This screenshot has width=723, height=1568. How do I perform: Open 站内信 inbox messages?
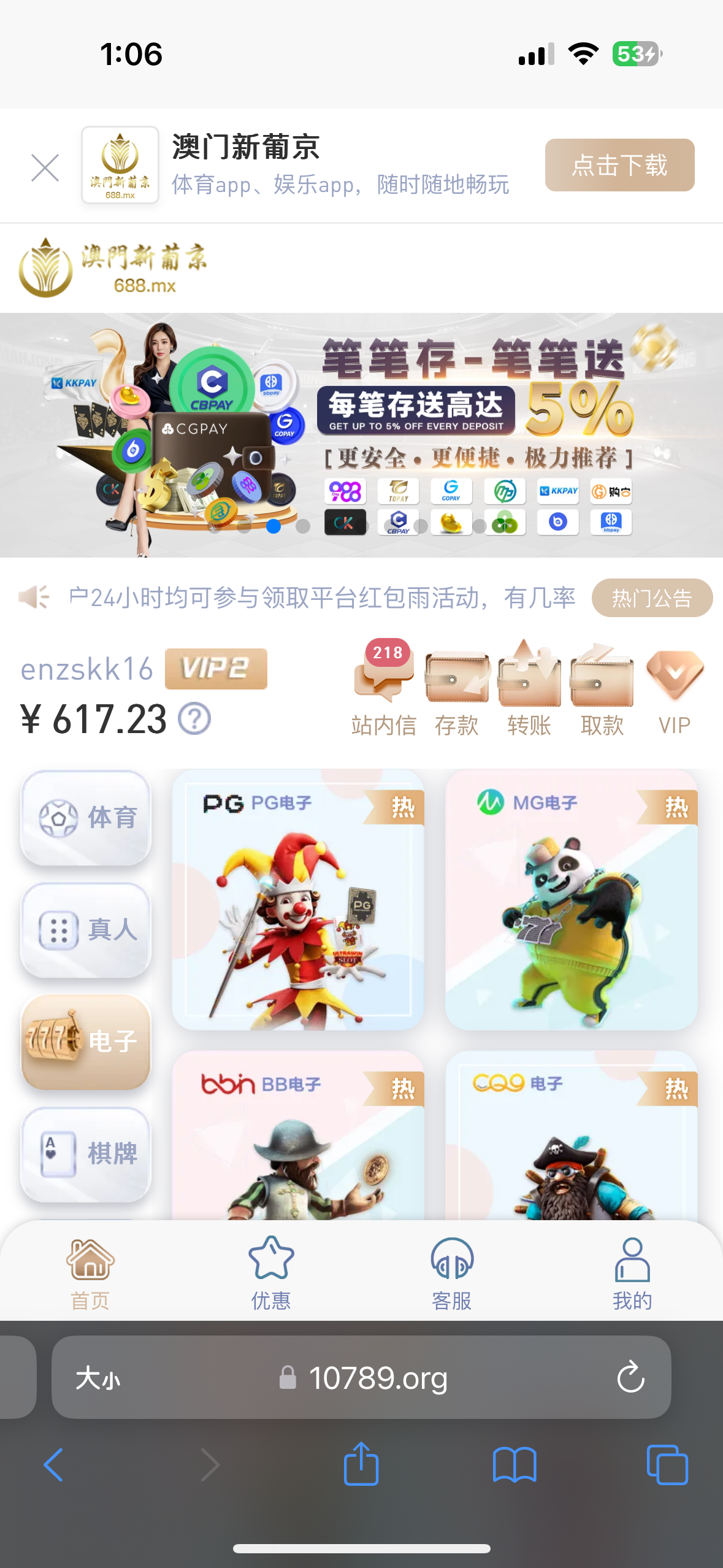(x=384, y=688)
